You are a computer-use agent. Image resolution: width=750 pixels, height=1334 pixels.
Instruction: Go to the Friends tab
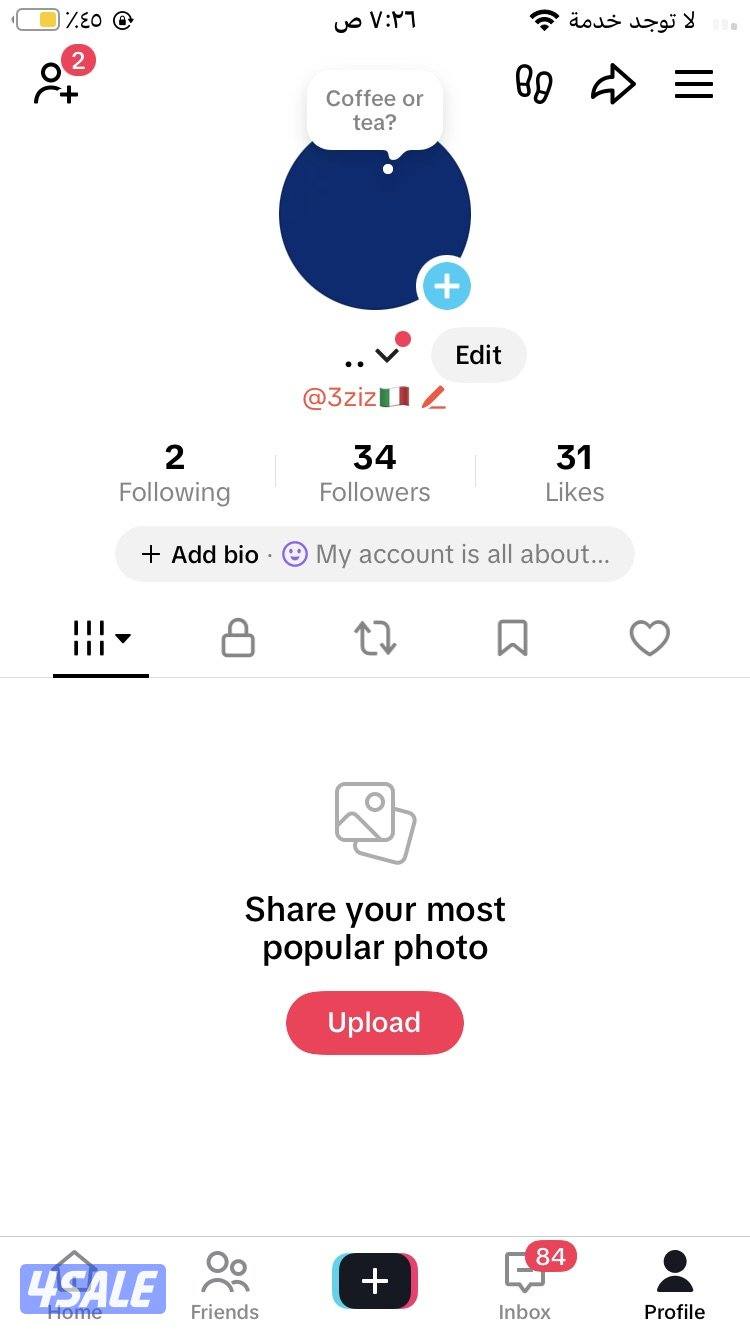(225, 1286)
